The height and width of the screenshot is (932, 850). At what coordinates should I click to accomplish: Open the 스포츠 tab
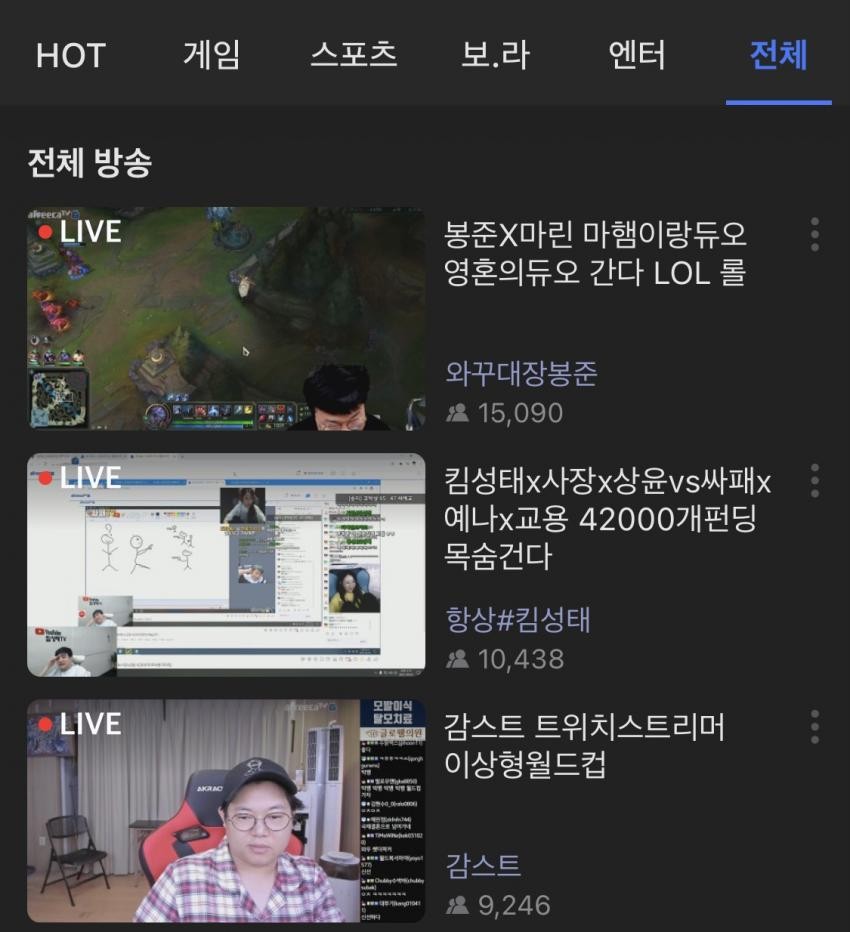point(353,55)
